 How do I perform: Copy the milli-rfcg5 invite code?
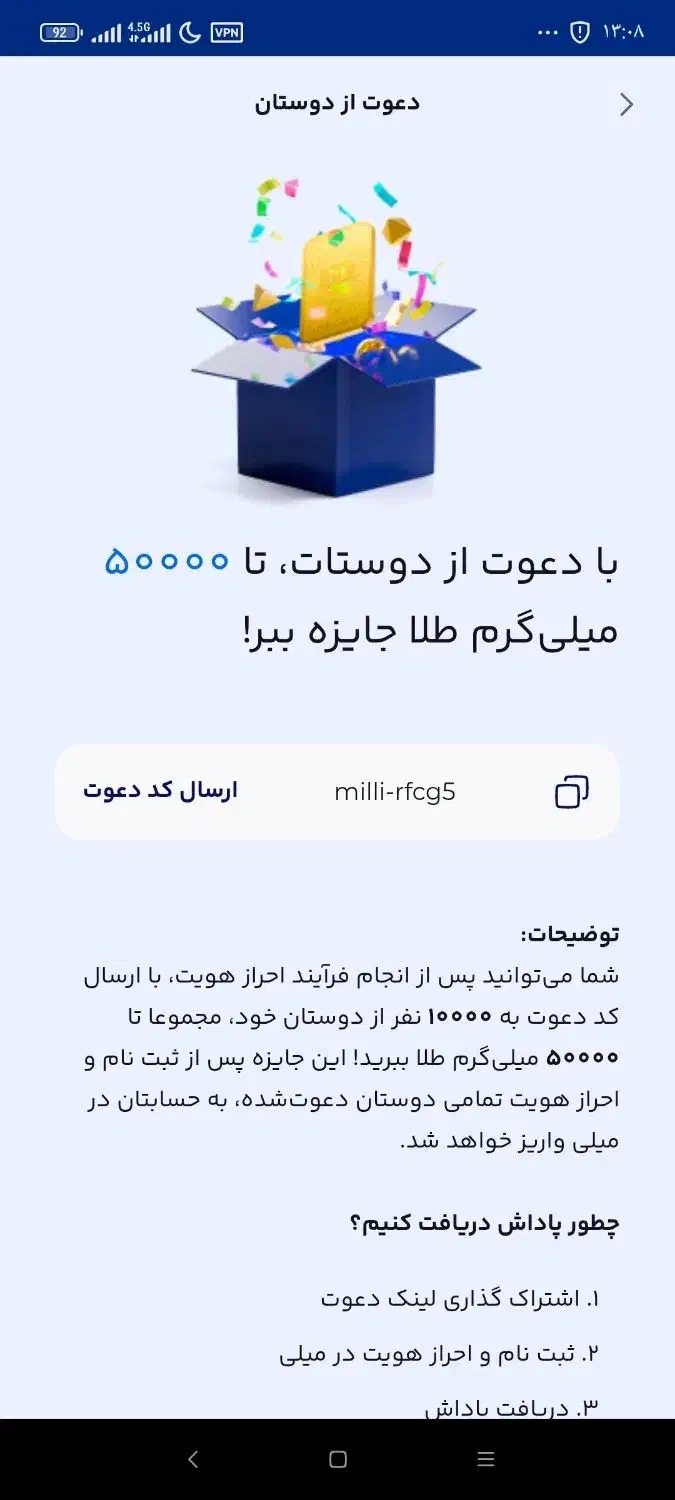pos(571,792)
